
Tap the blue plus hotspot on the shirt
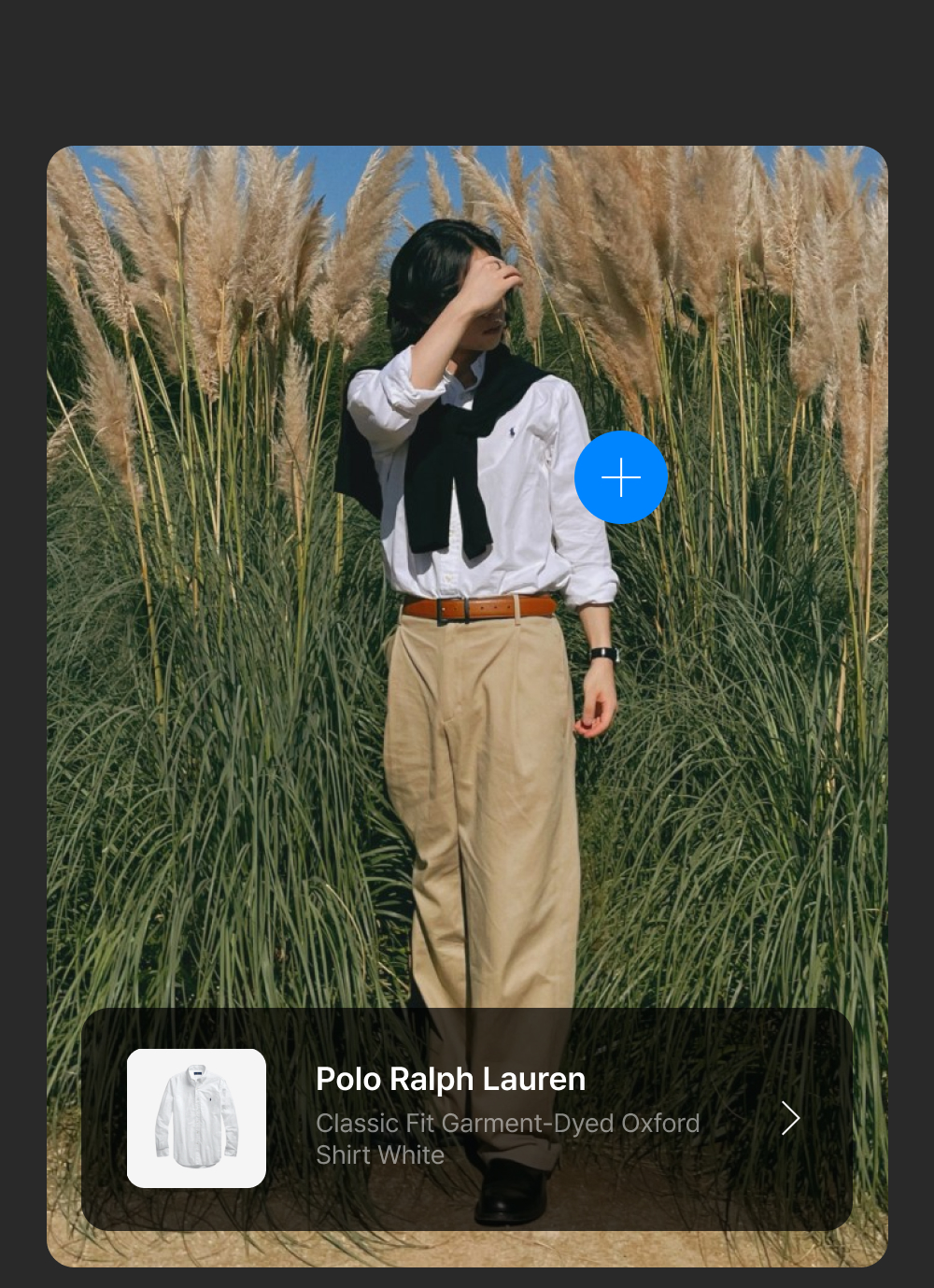point(621,477)
